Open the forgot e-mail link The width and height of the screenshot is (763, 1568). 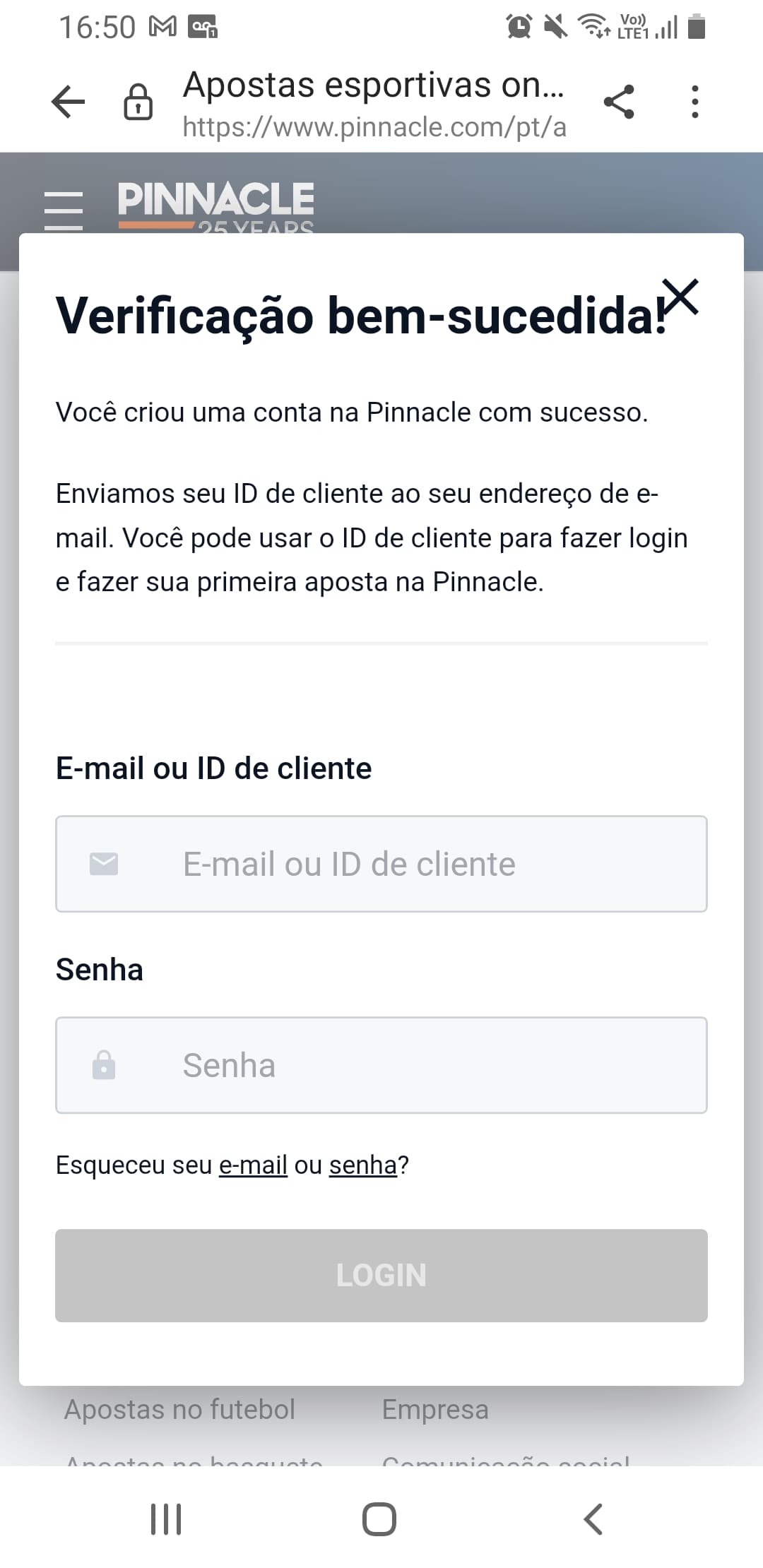point(253,1165)
